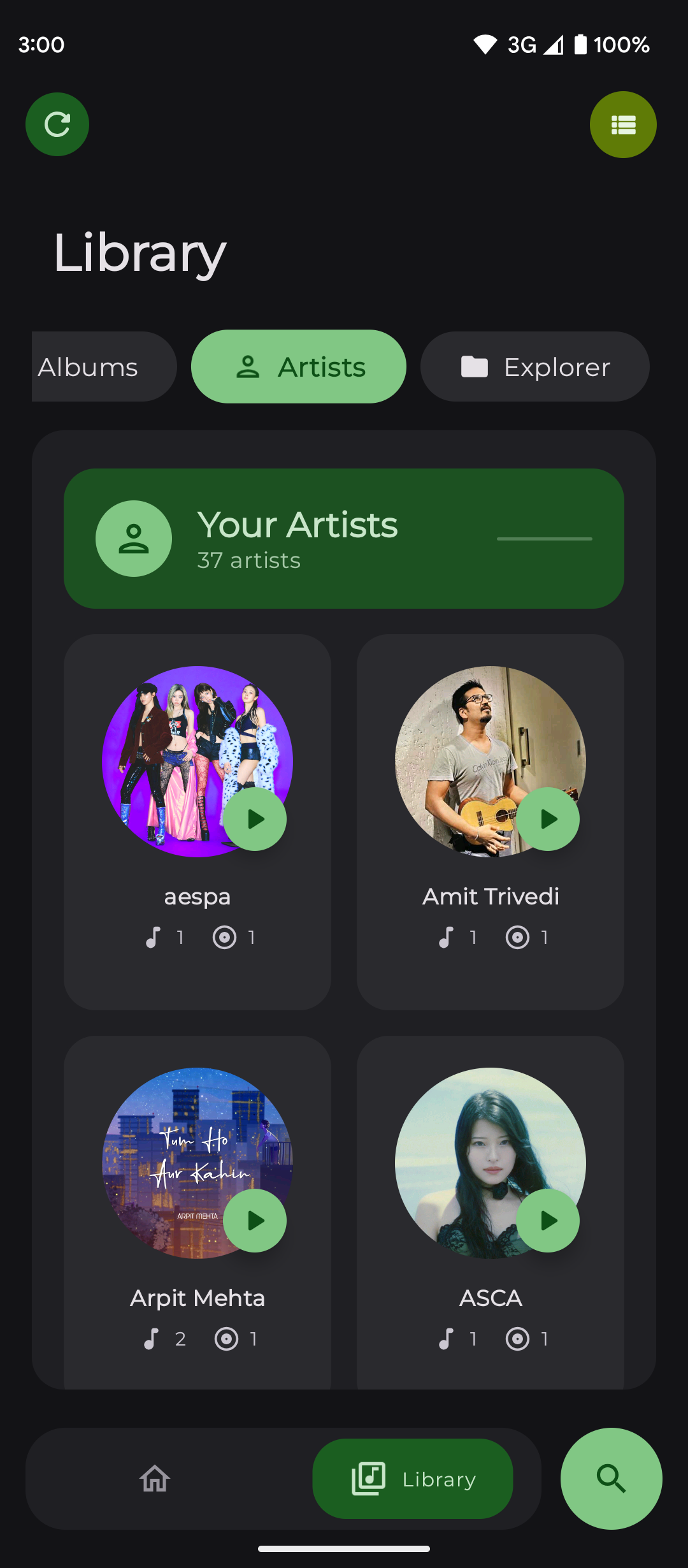The width and height of the screenshot is (688, 1568).
Task: Play songs by Amit Trivedi
Action: (548, 819)
